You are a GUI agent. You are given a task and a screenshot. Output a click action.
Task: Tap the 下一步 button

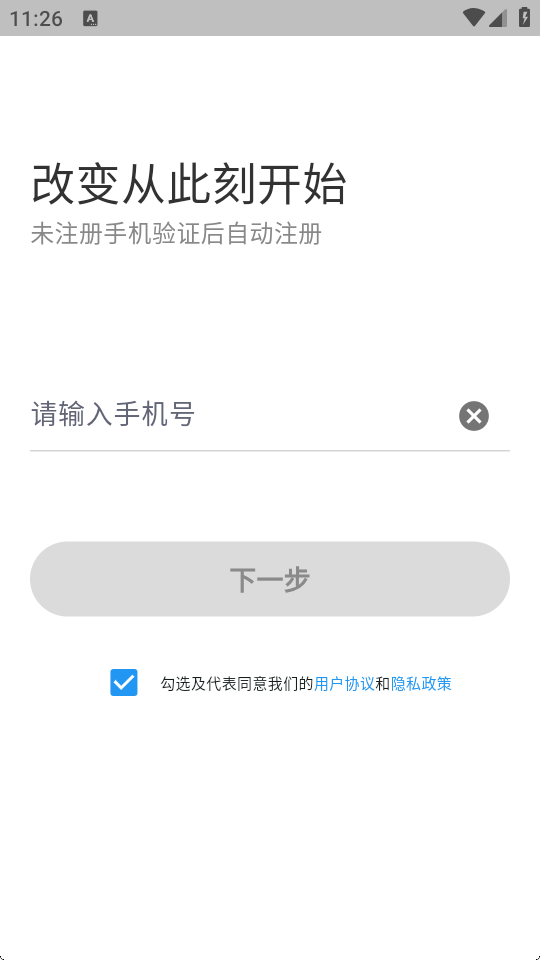click(x=270, y=579)
